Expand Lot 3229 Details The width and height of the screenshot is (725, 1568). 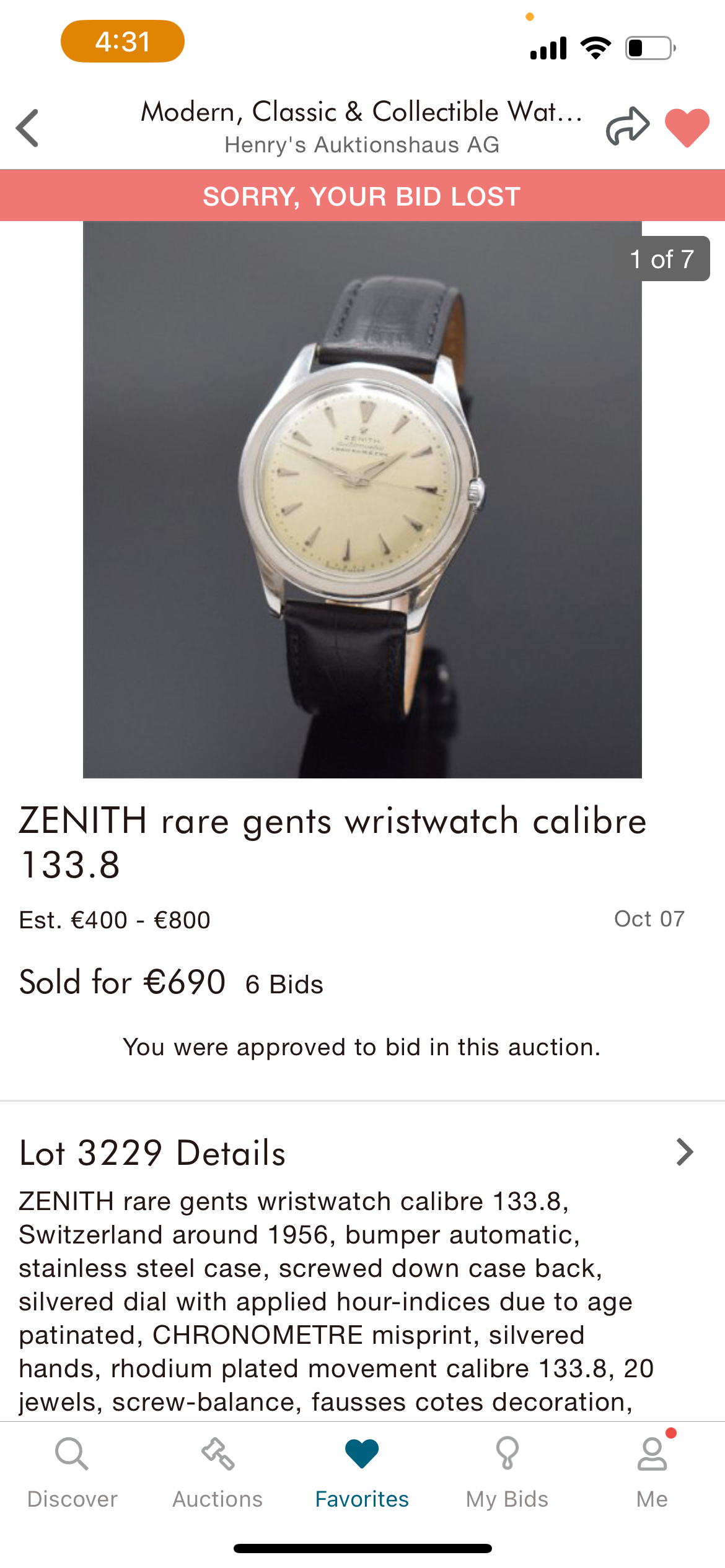(x=683, y=1152)
